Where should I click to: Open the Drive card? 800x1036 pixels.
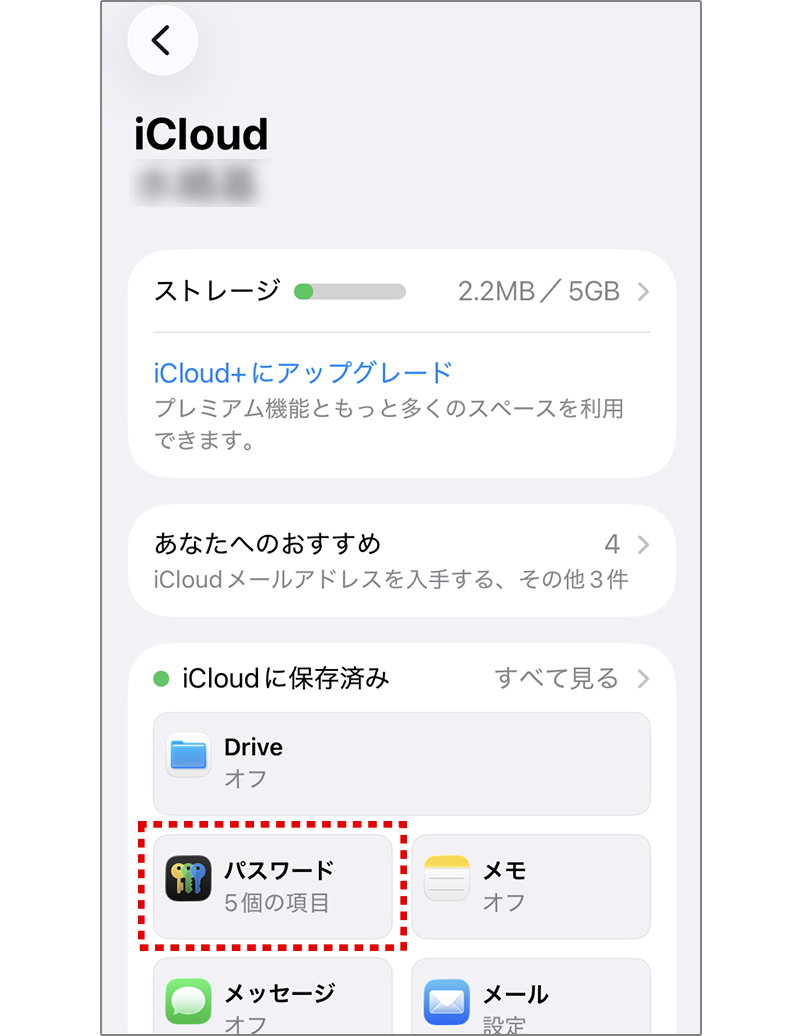[401, 763]
